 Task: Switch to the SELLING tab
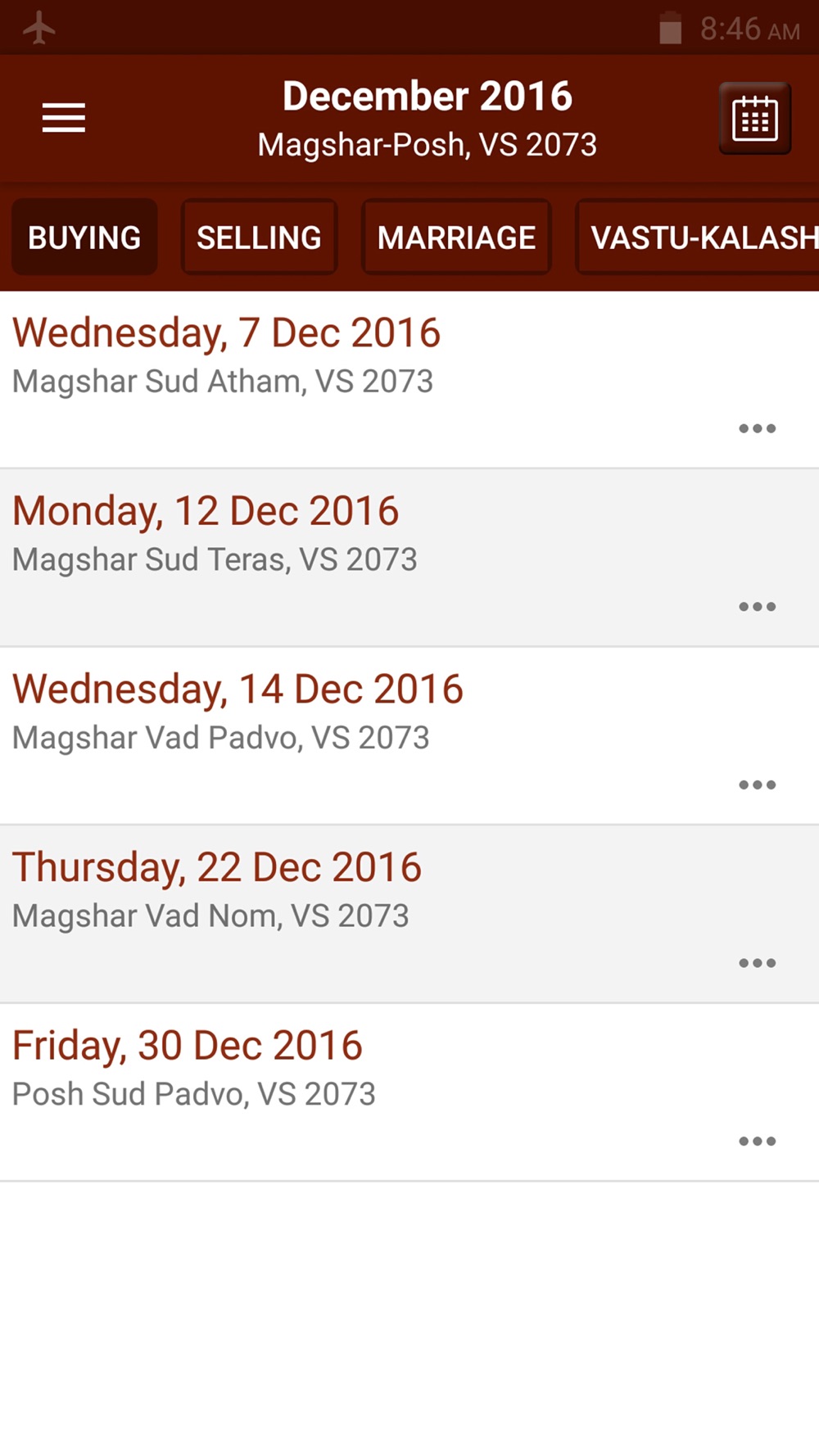tap(259, 237)
